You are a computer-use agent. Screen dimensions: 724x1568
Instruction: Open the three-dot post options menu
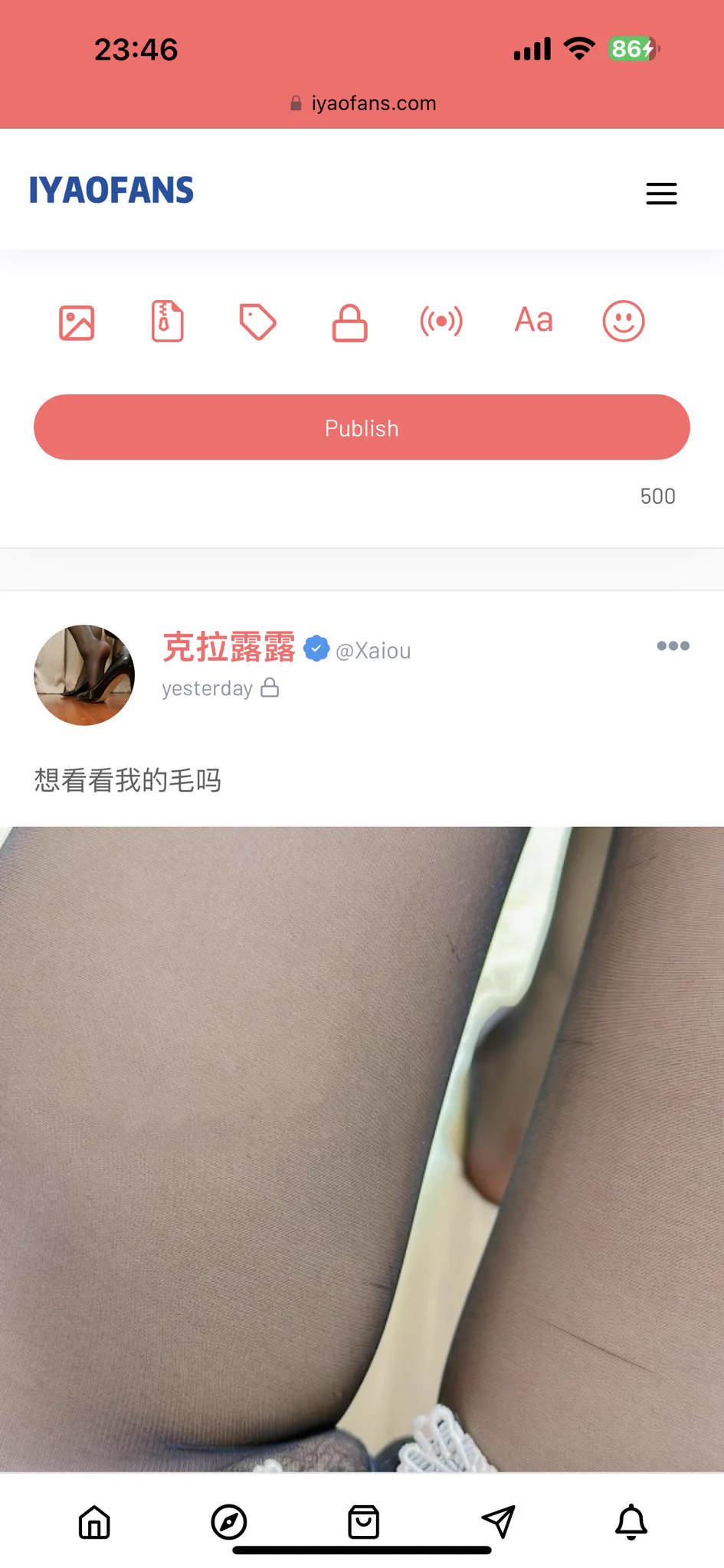coord(673,646)
